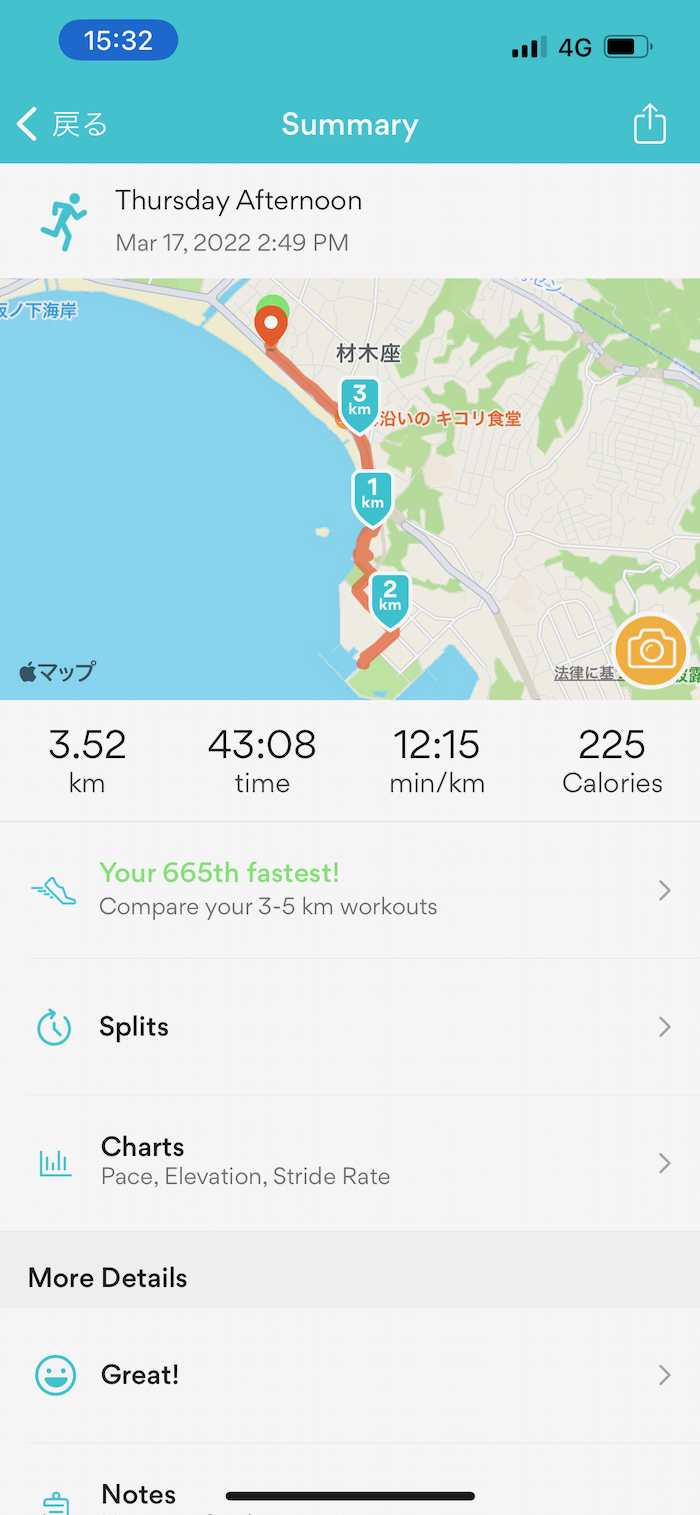Open the Splits details

click(x=350, y=1027)
